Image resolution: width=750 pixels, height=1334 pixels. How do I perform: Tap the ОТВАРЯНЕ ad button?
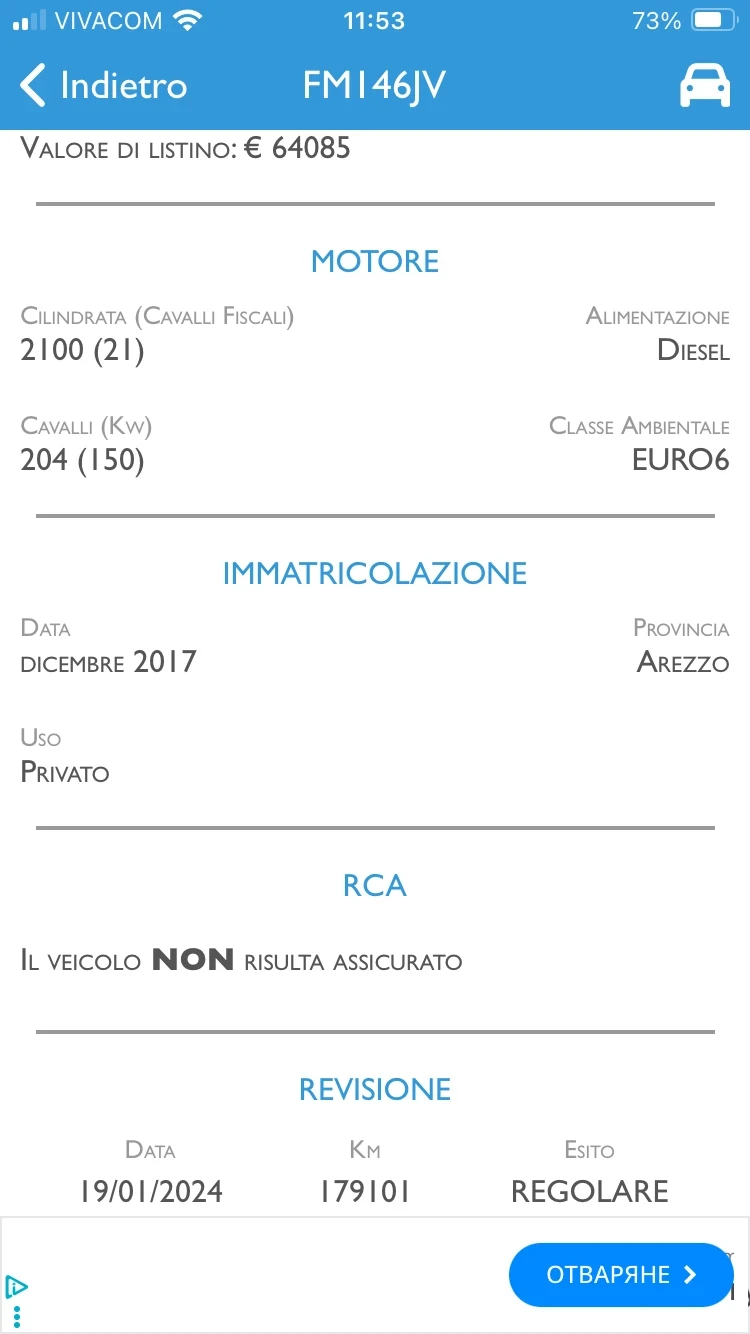(x=620, y=1274)
